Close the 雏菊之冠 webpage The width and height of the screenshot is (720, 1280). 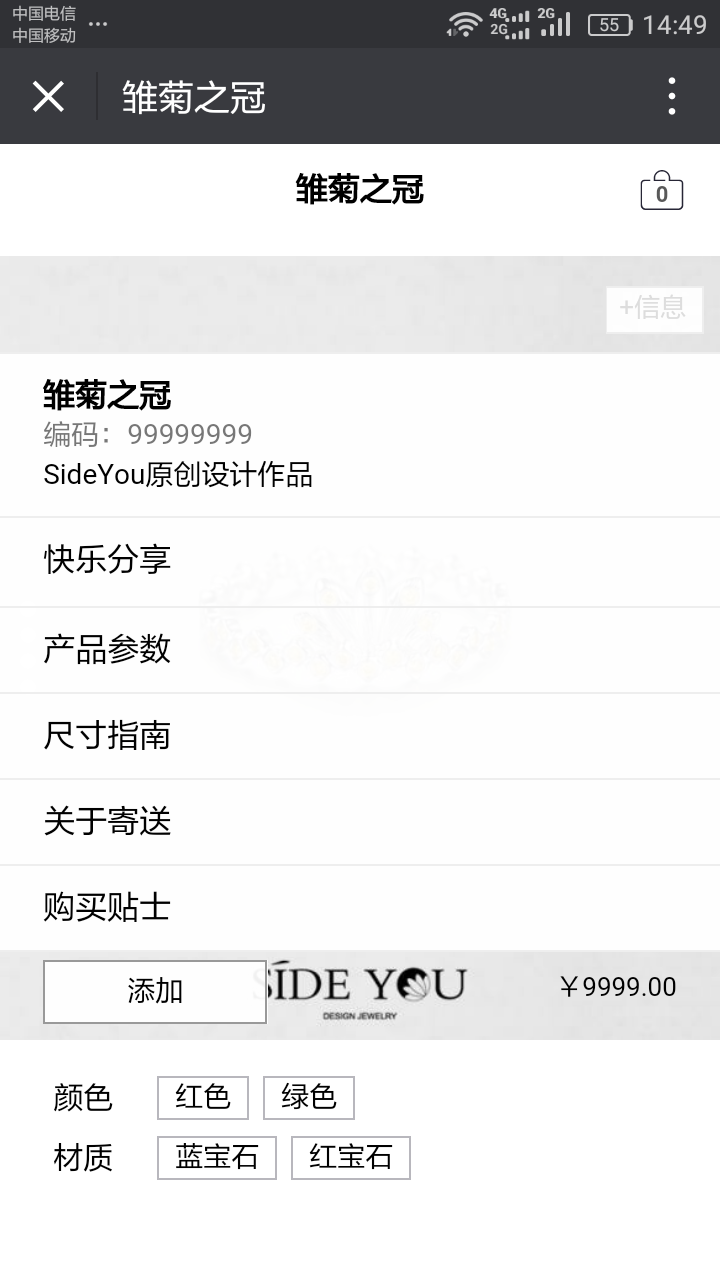tap(48, 97)
